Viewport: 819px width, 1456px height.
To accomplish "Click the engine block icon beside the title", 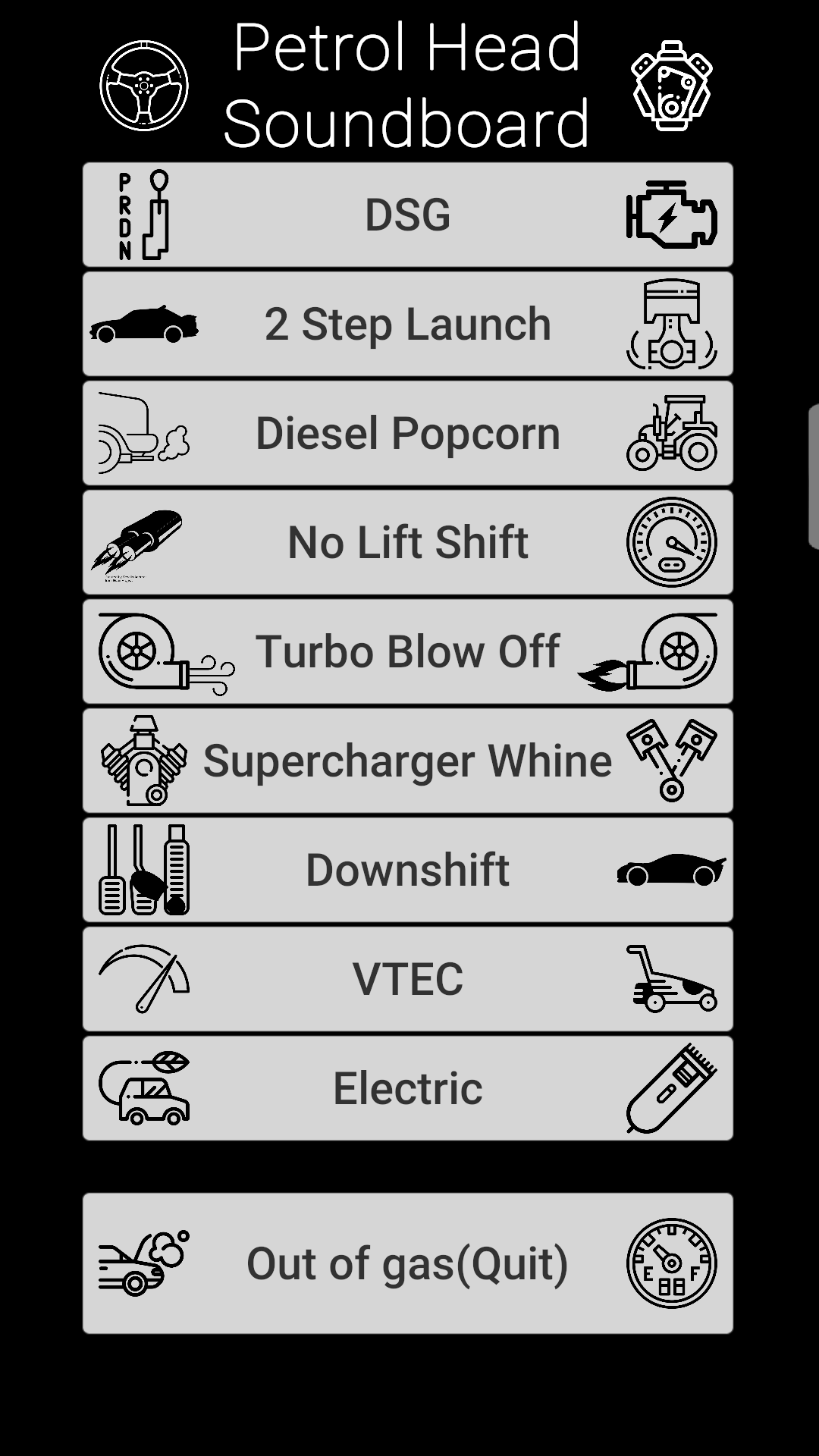I will point(671,86).
